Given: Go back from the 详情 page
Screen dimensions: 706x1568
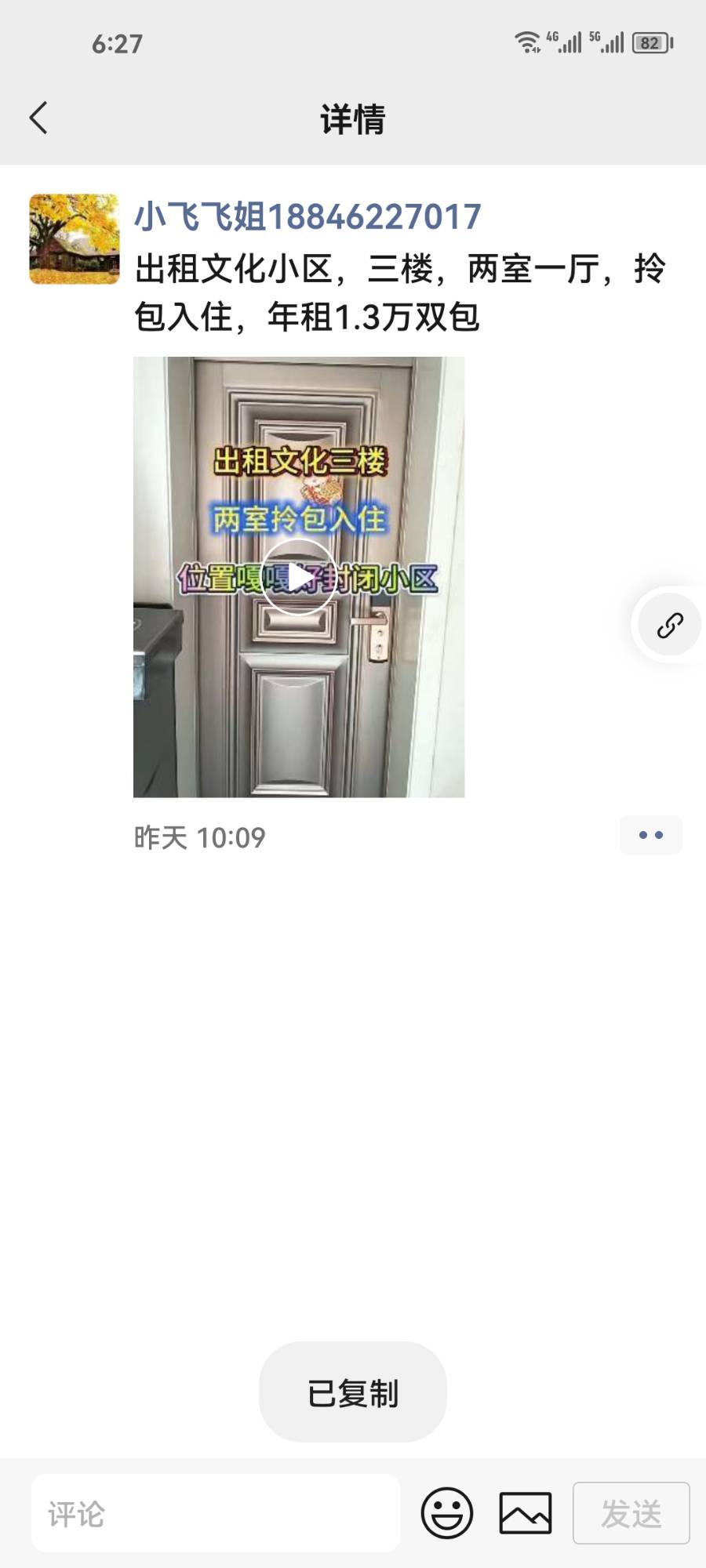Looking at the screenshot, I should click(x=39, y=118).
